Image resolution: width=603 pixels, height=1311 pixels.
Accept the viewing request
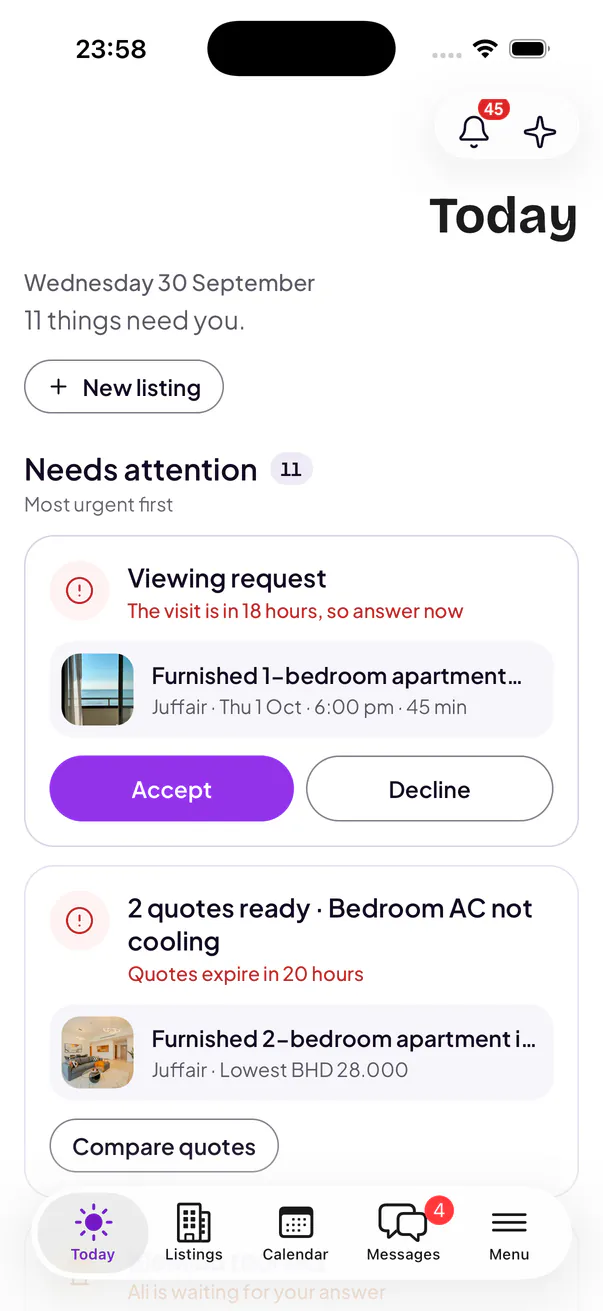(172, 789)
